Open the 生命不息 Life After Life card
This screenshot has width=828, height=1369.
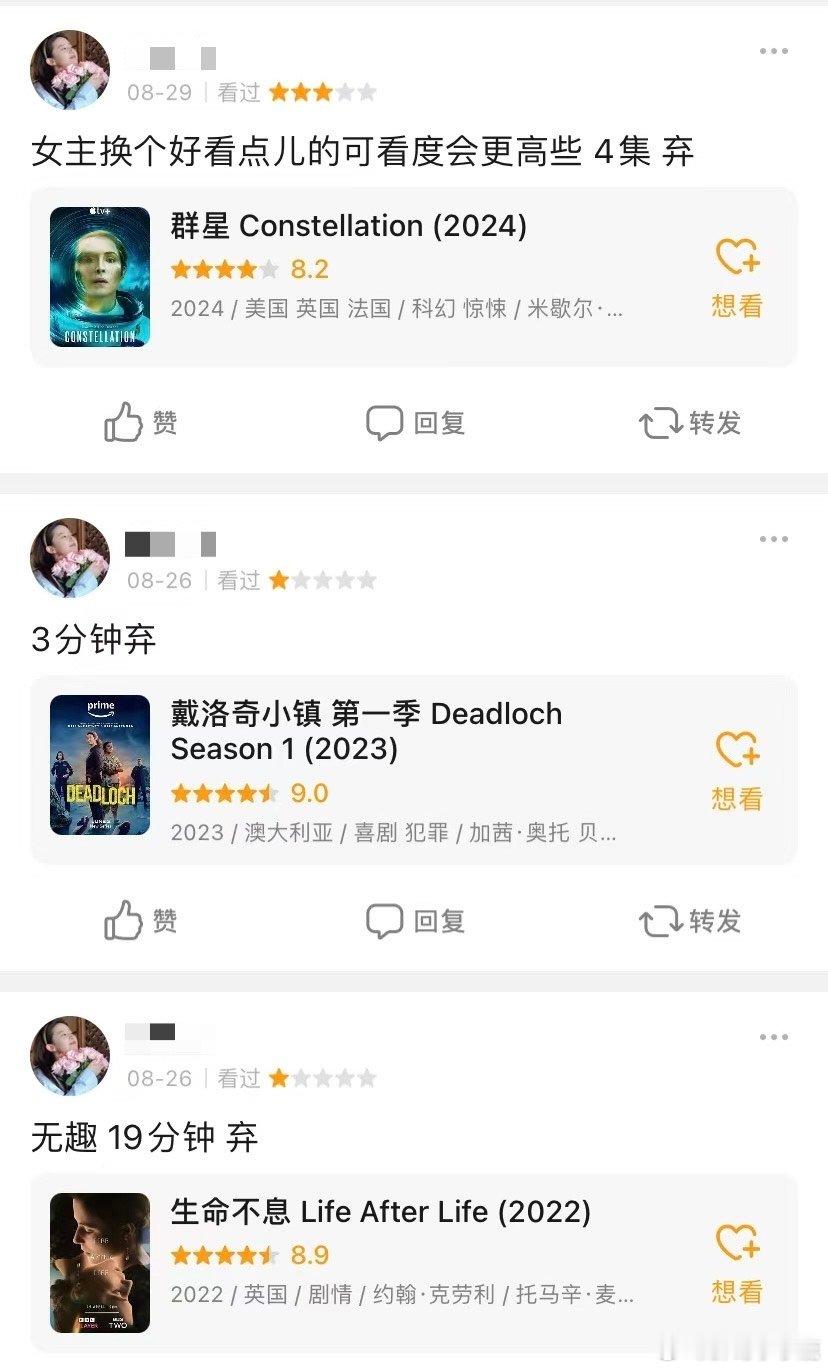[x=414, y=1263]
